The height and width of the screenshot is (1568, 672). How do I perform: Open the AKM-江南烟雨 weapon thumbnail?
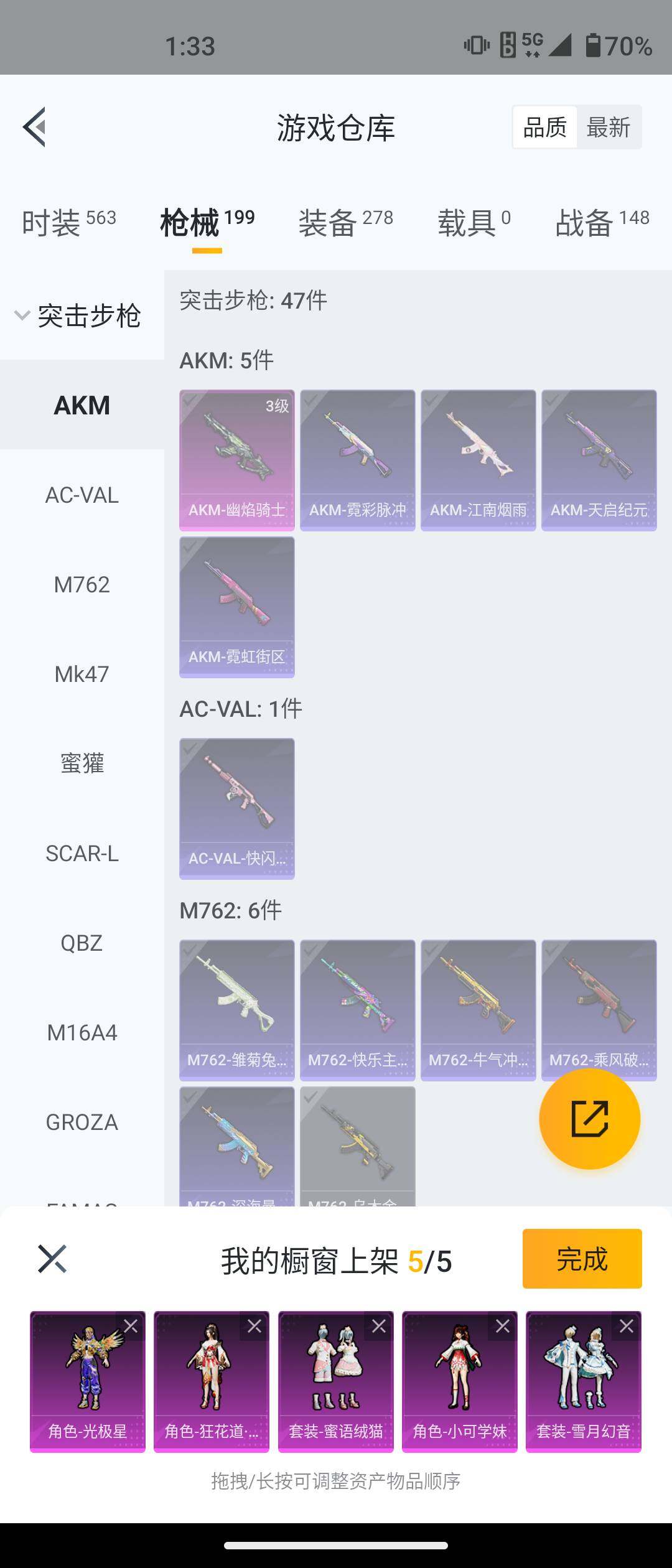coord(478,460)
